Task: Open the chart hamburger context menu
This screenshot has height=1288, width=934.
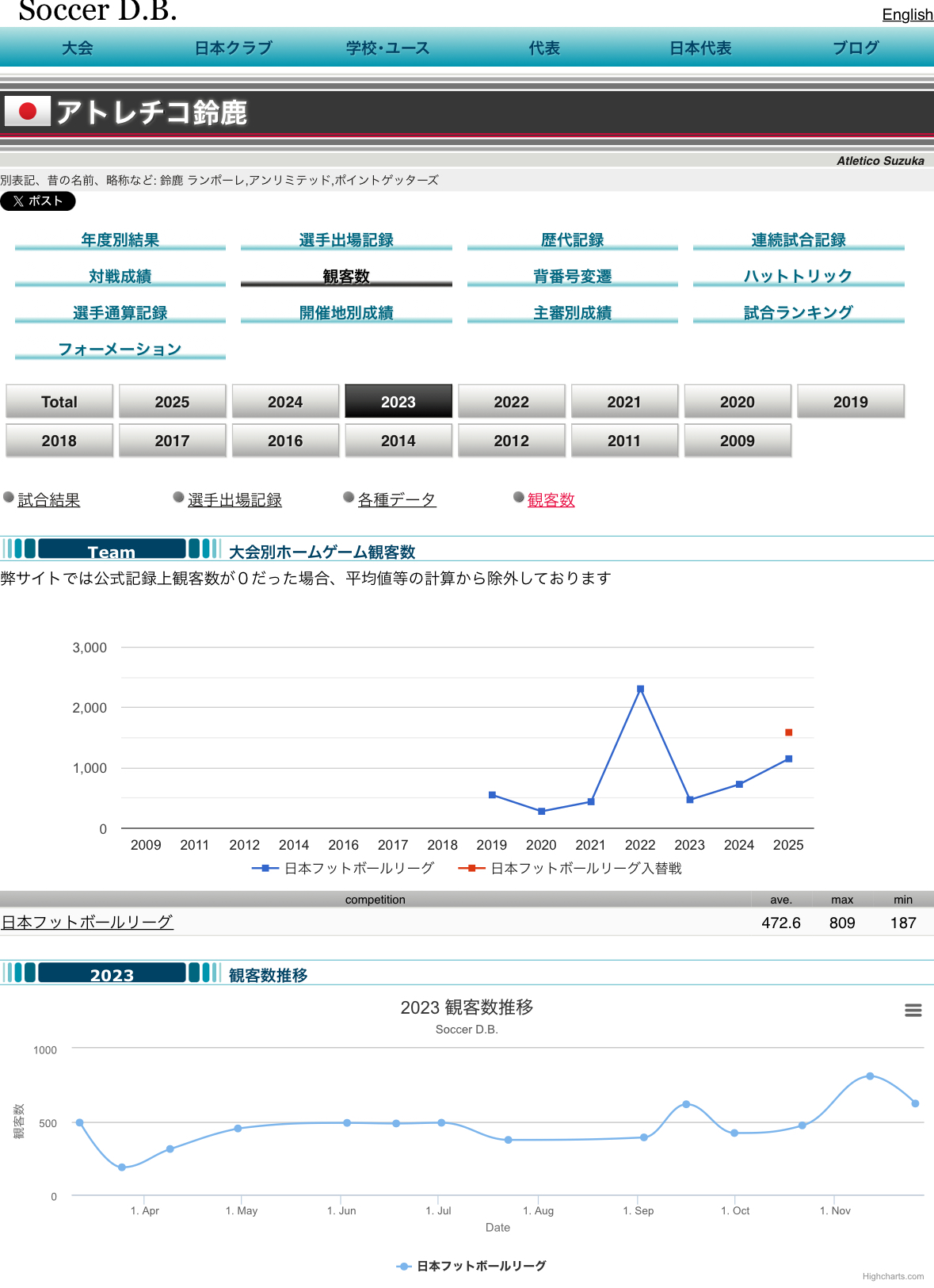Action: (x=913, y=1010)
